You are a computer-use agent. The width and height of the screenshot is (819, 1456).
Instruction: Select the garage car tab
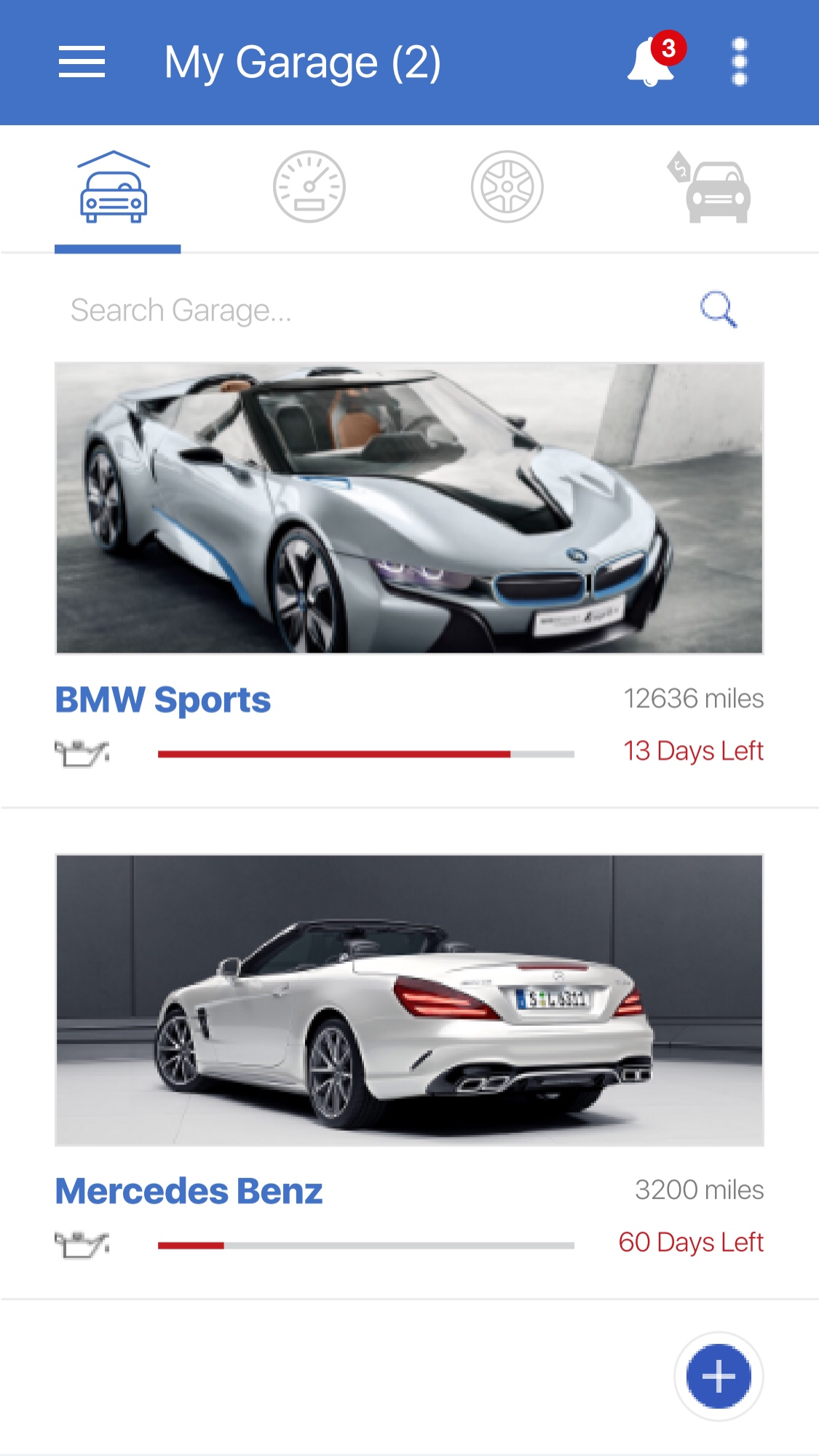coord(114,188)
